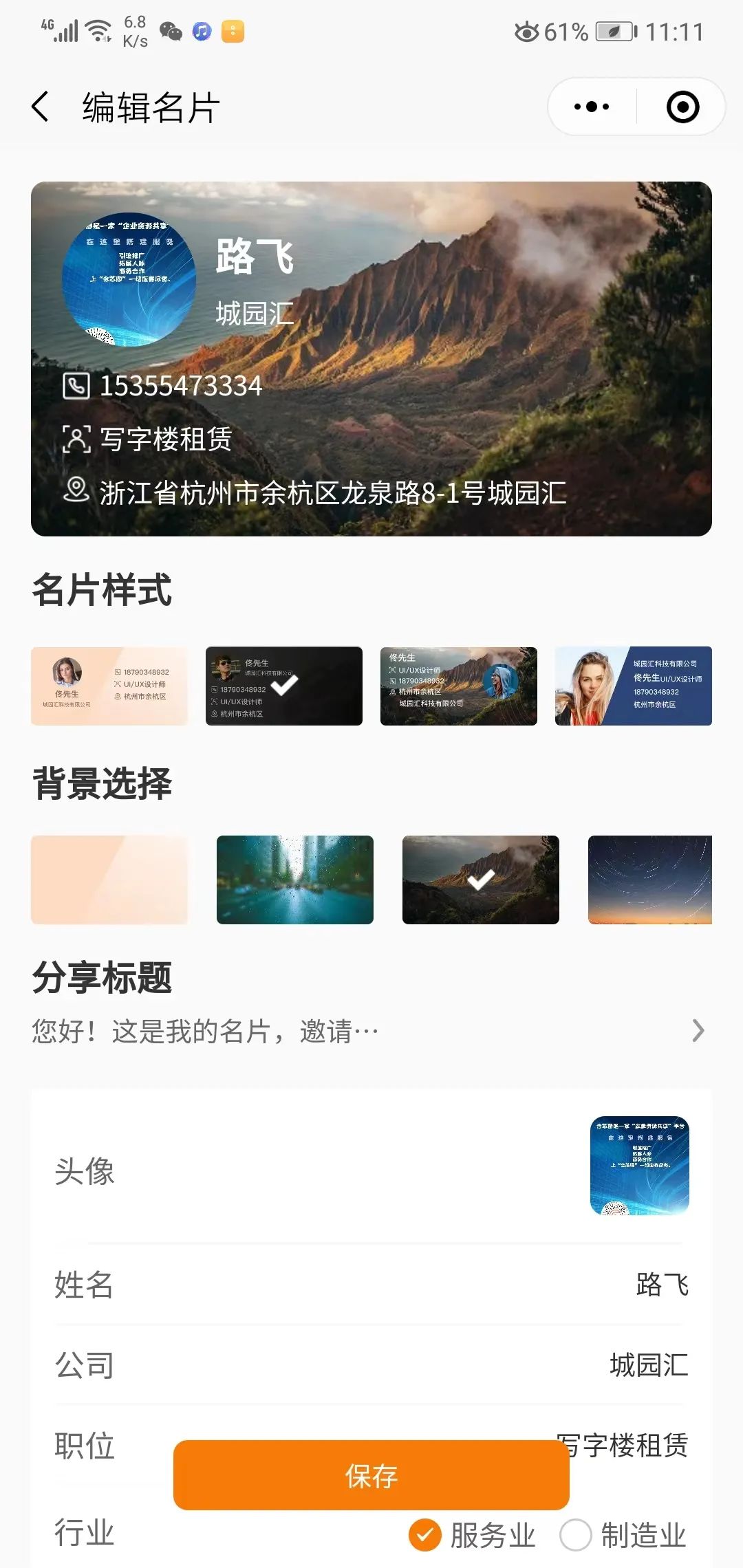Click the phone icon beside 15355473334
This screenshot has height=1568, width=743.
point(76,386)
